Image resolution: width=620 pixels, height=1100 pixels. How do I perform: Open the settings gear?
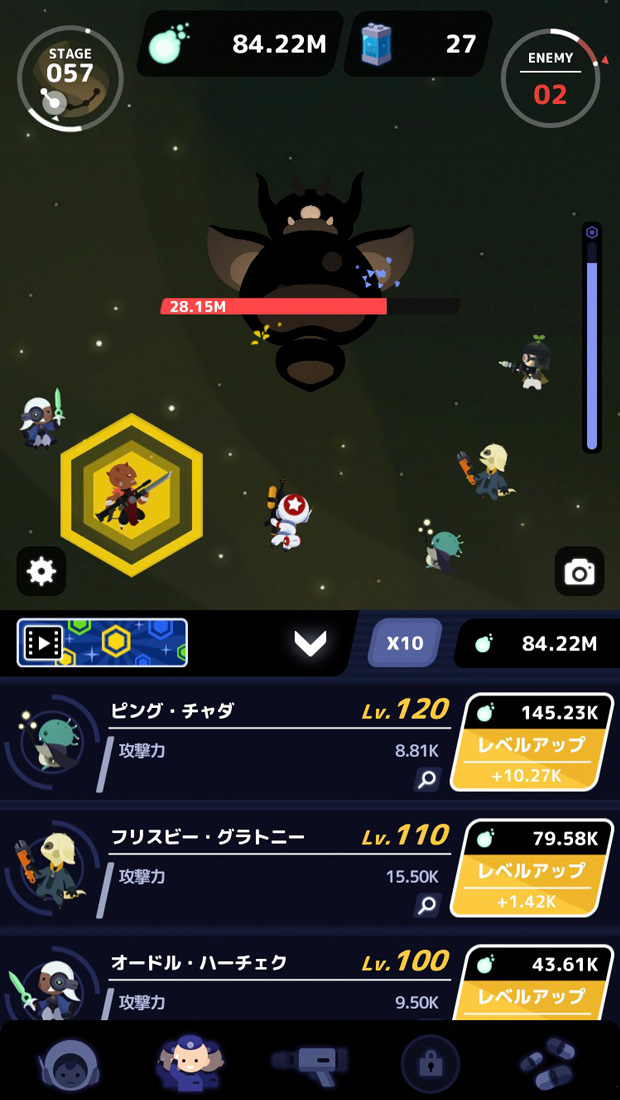pyautogui.click(x=41, y=571)
